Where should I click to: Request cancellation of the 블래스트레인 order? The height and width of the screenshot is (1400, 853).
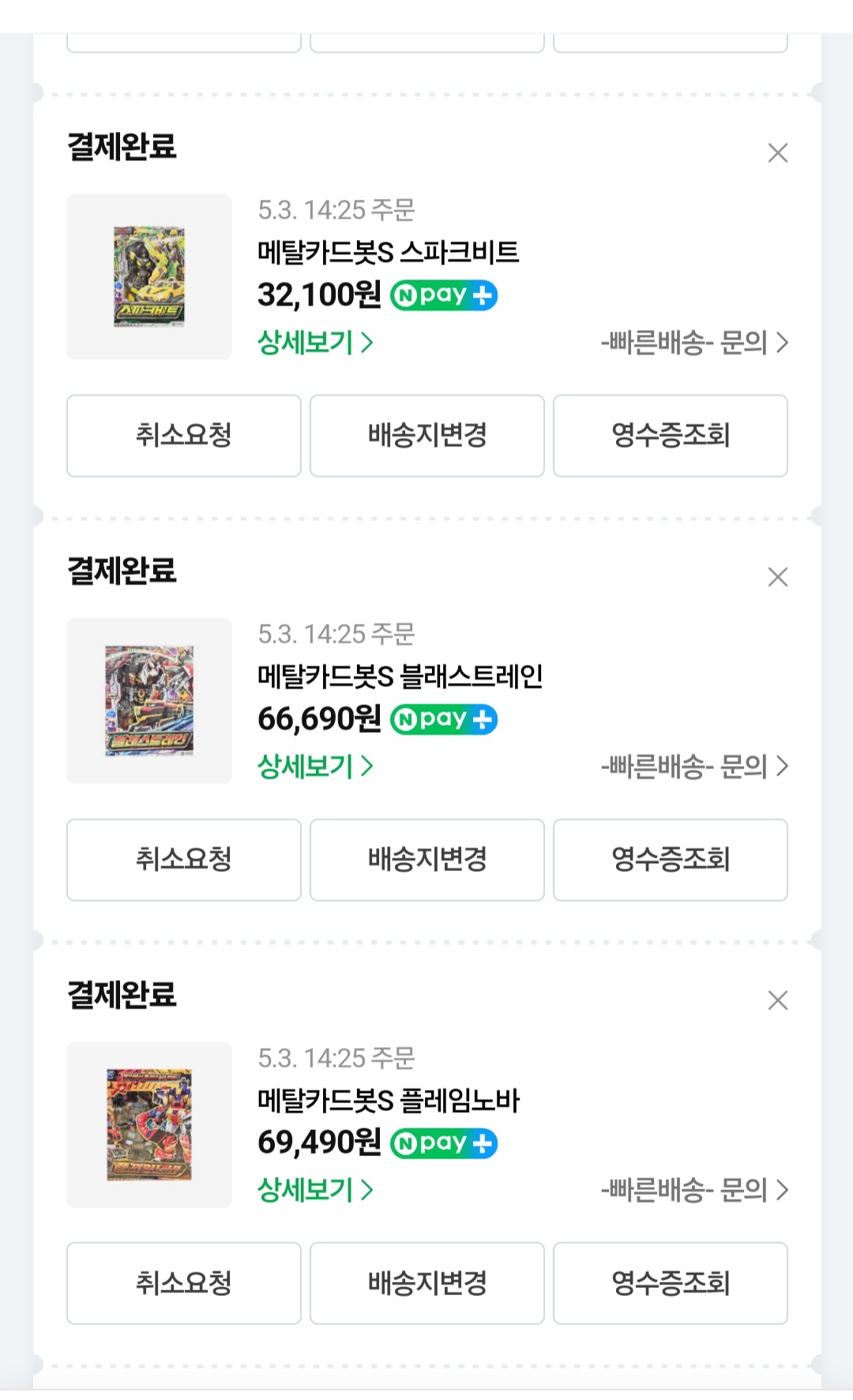(x=184, y=860)
